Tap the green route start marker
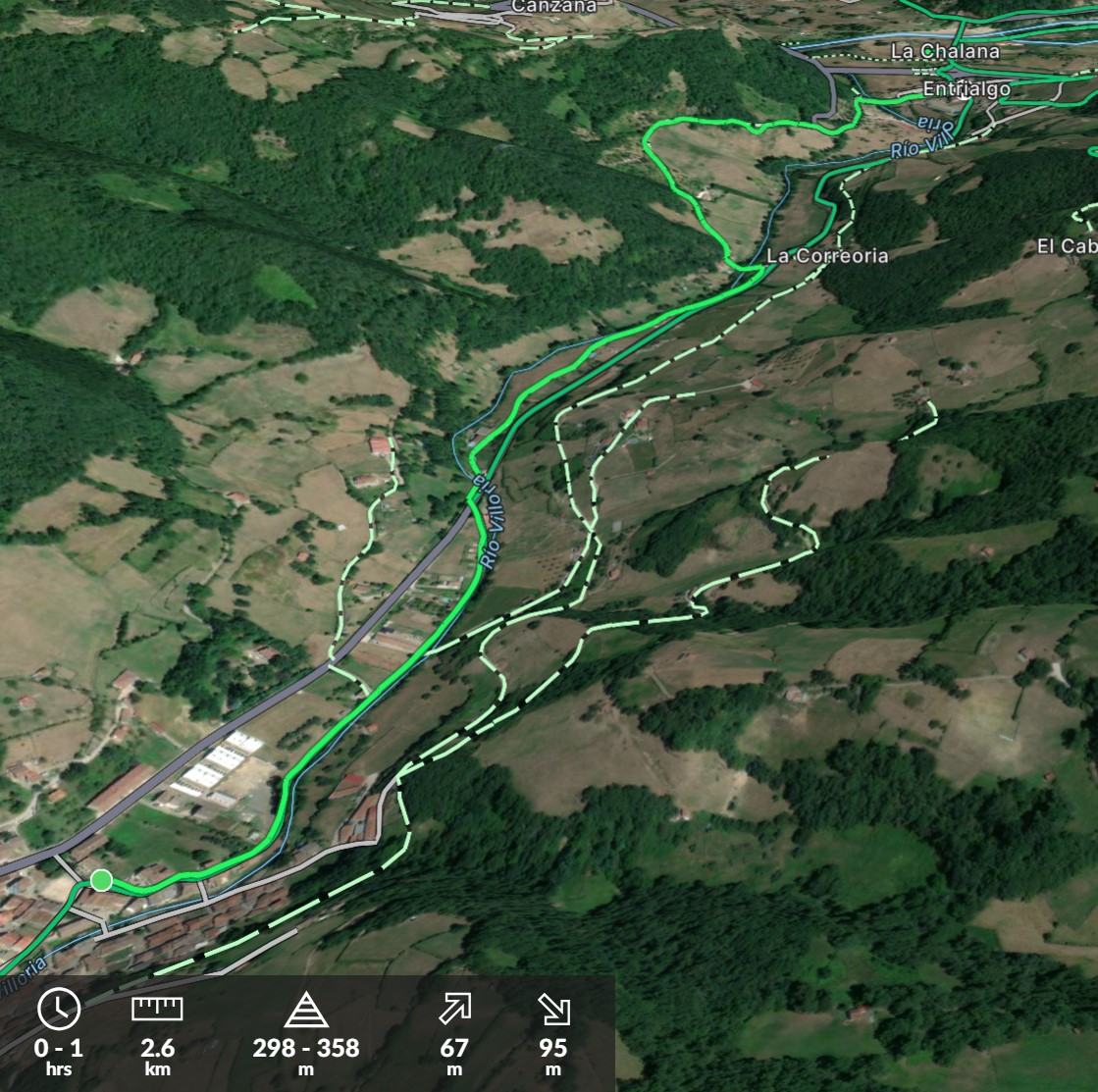 tap(101, 879)
